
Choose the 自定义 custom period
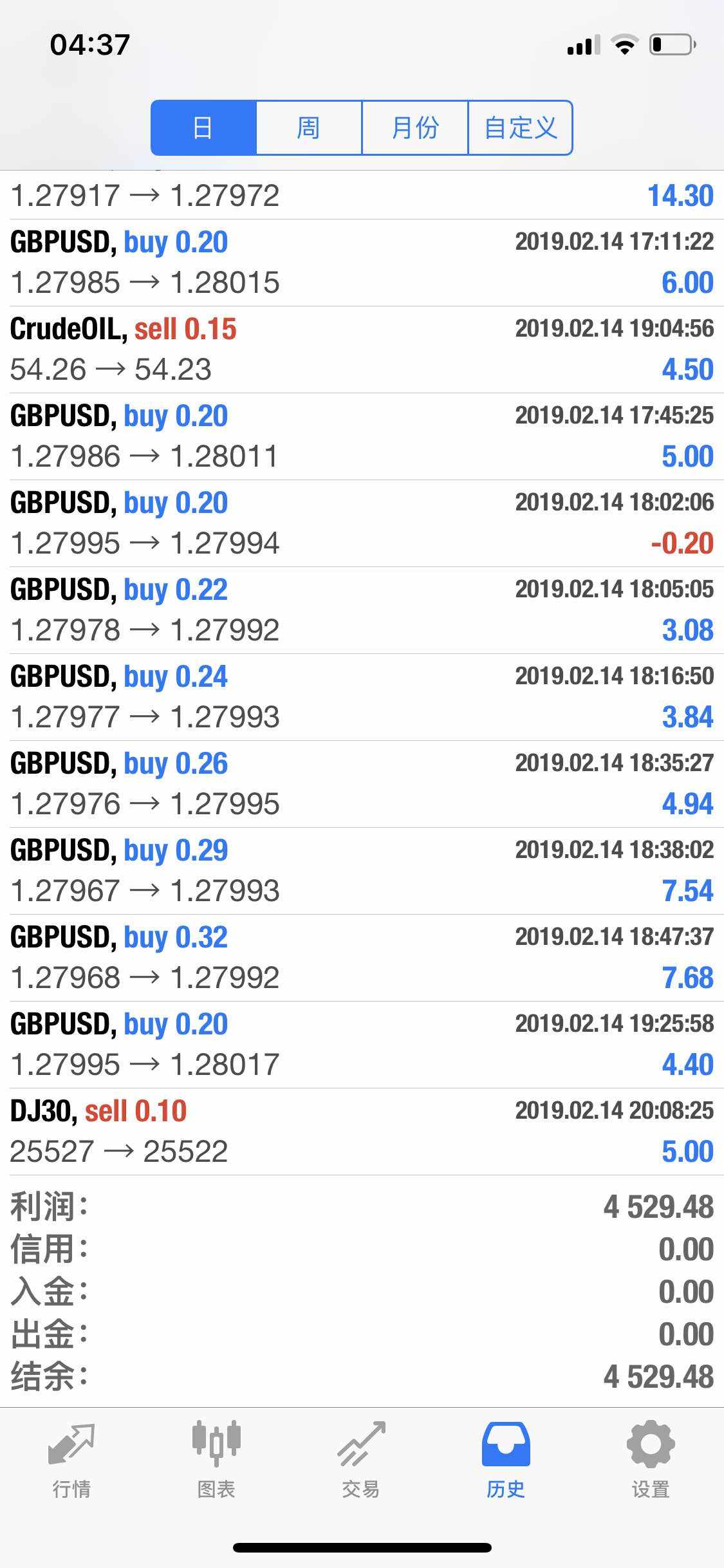tap(520, 127)
